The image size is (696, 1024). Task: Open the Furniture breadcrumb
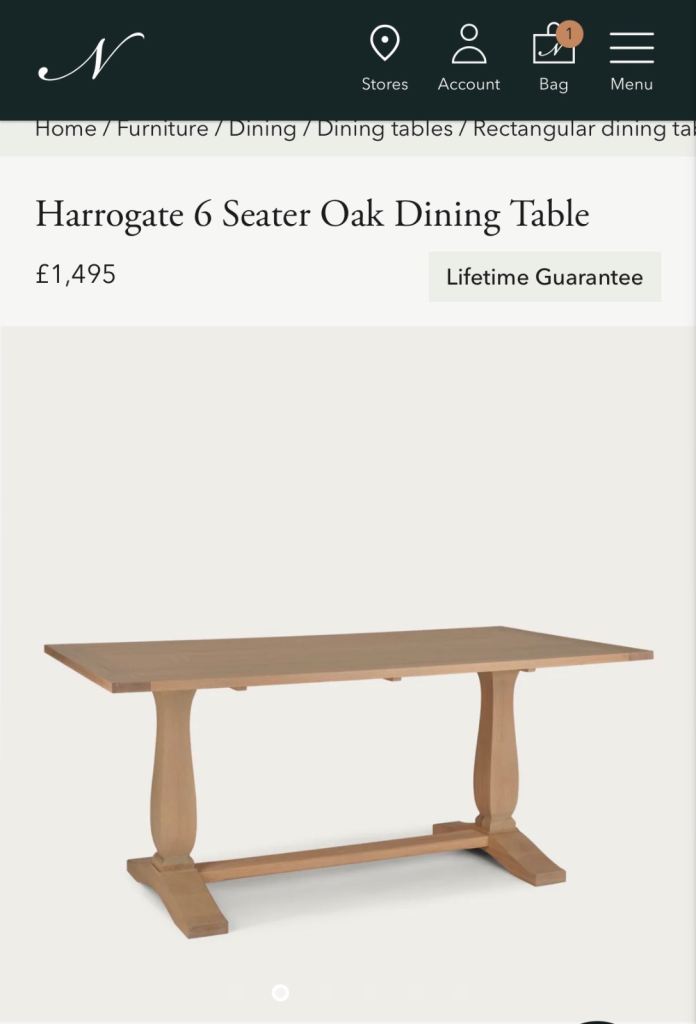click(163, 129)
